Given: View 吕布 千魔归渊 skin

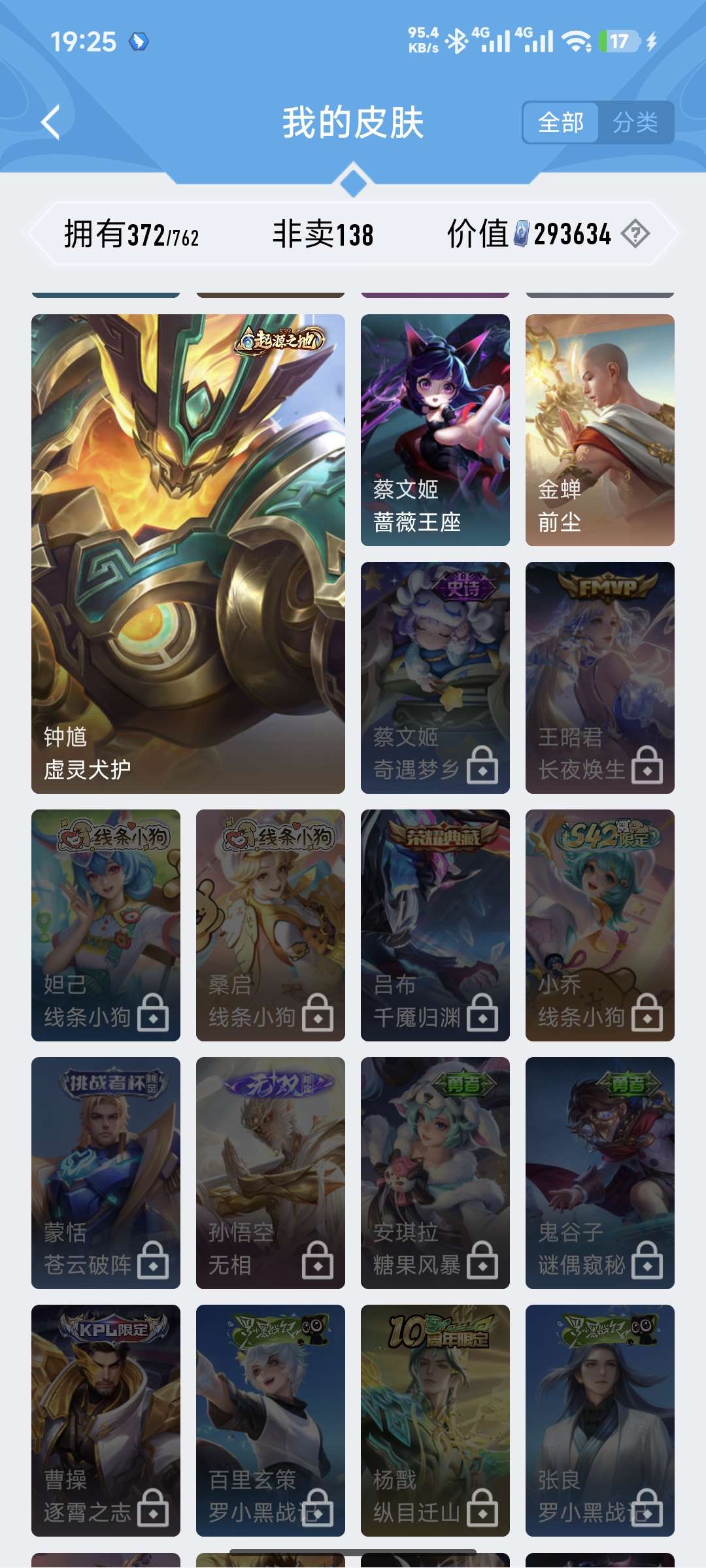Looking at the screenshot, I should coord(435,925).
